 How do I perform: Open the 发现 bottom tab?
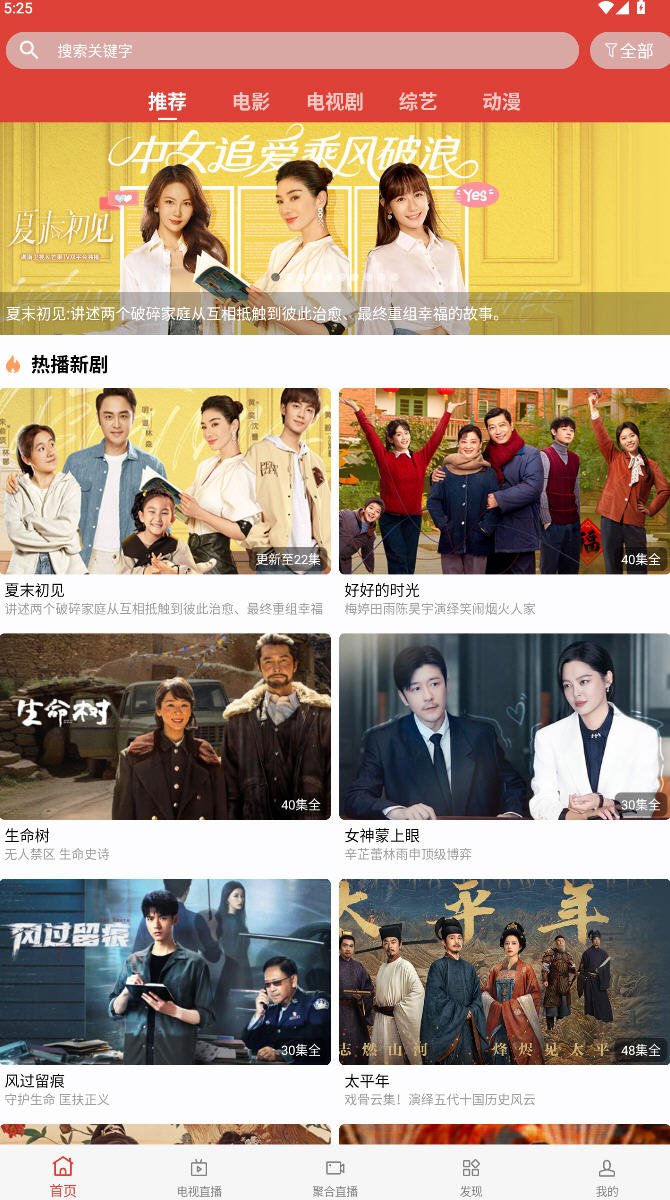pyautogui.click(x=471, y=1176)
